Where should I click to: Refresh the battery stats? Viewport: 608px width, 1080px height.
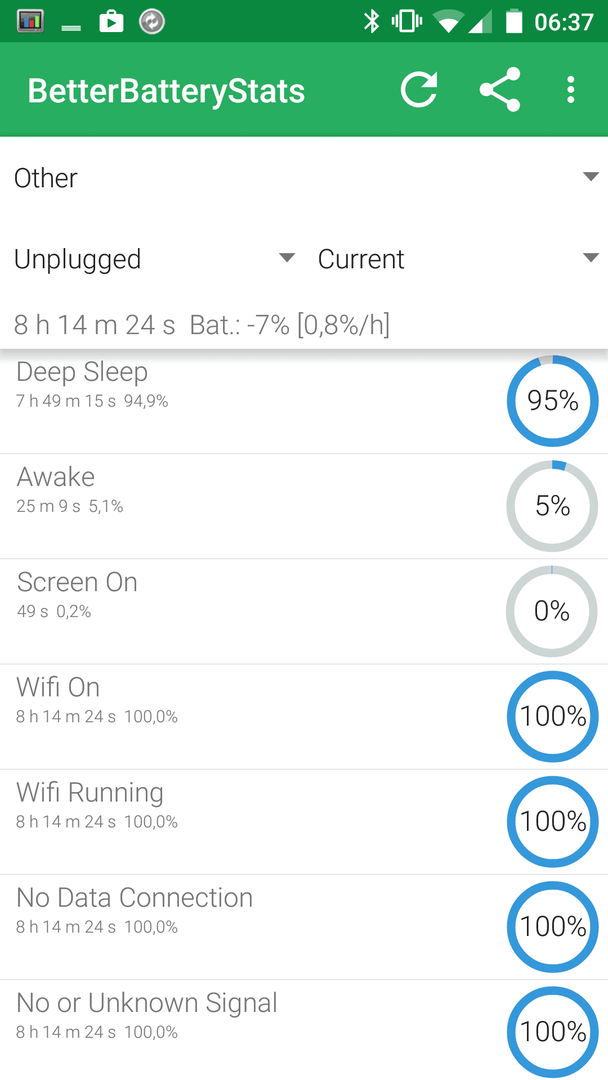click(419, 90)
